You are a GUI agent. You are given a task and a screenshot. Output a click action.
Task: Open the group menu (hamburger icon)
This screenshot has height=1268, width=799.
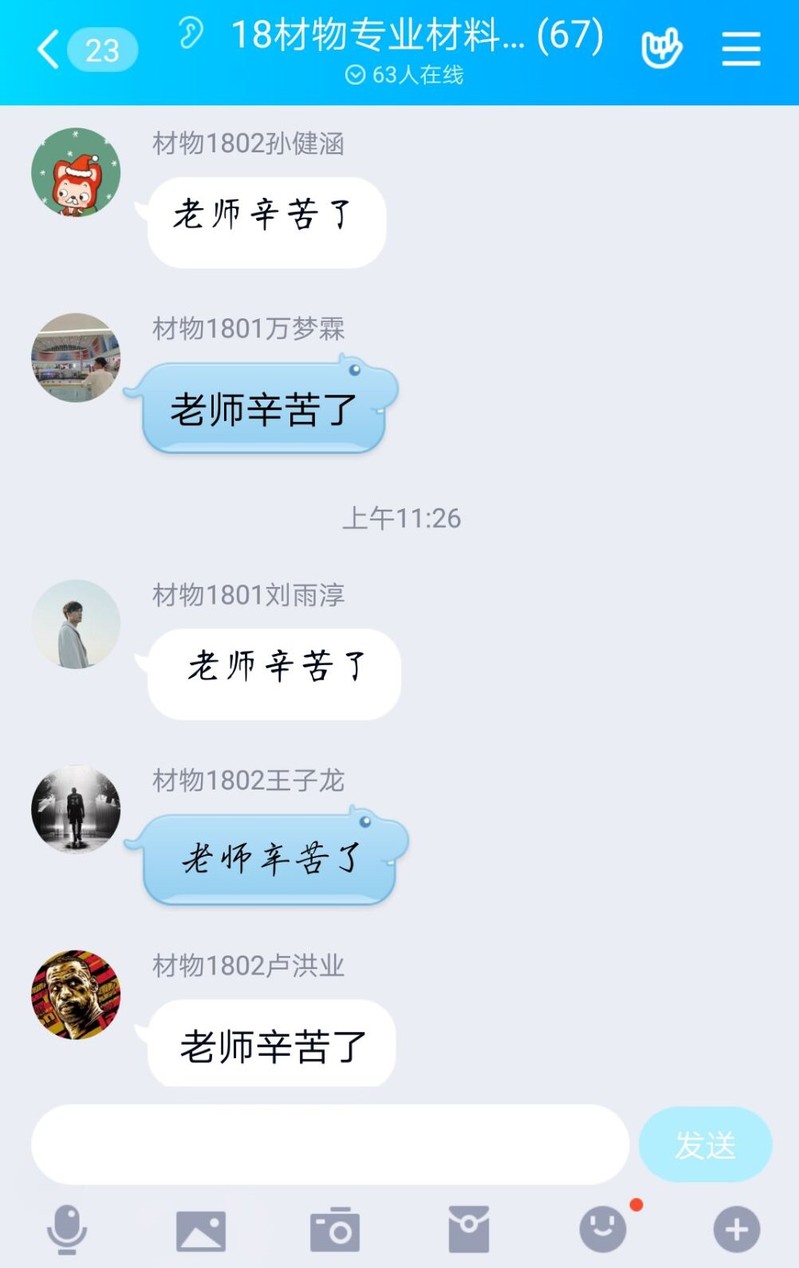[x=741, y=48]
